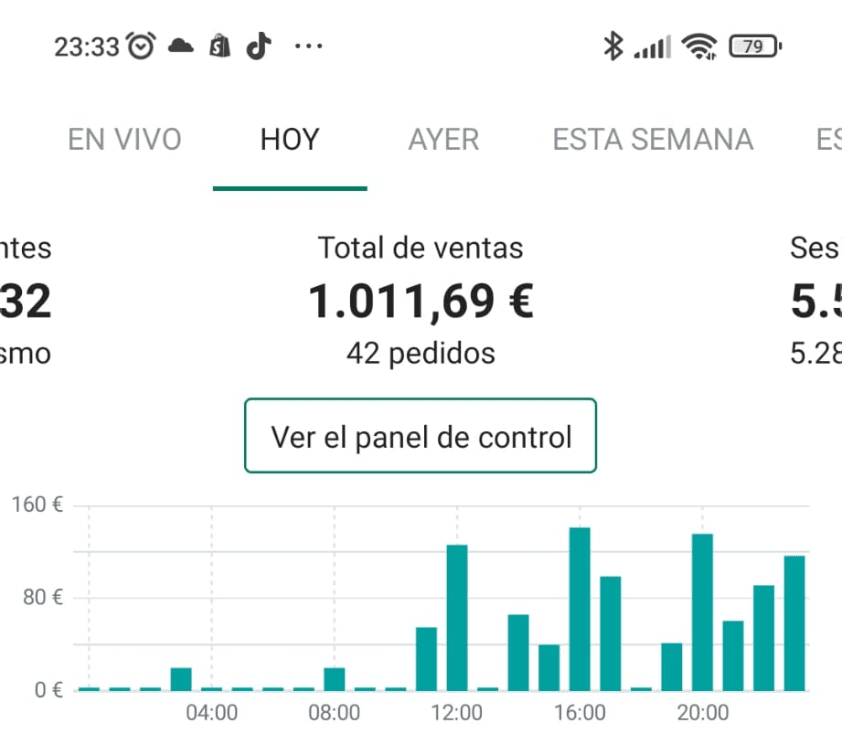Tap Ver el panel de control
This screenshot has height=748, width=842.
[x=421, y=437]
